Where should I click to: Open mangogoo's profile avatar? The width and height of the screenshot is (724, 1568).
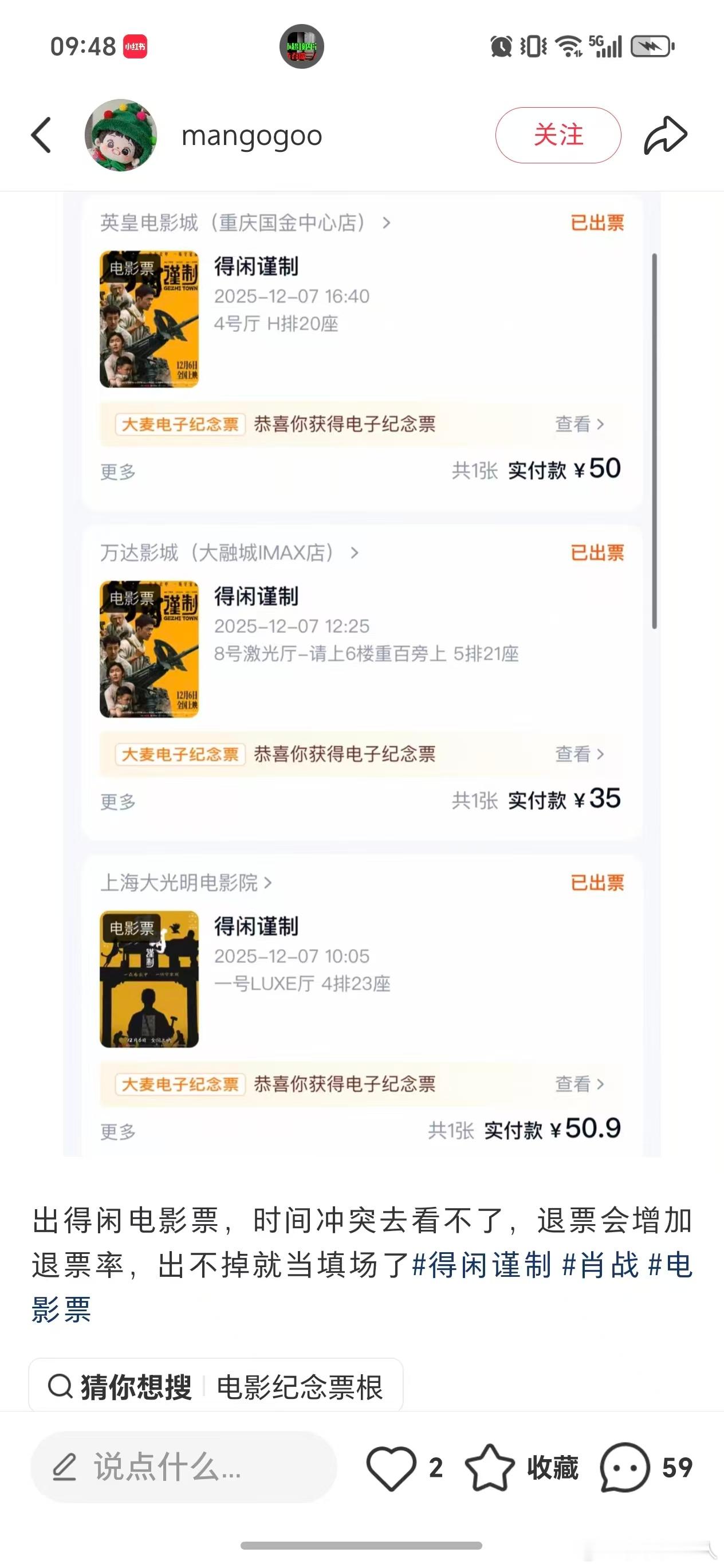coord(121,135)
